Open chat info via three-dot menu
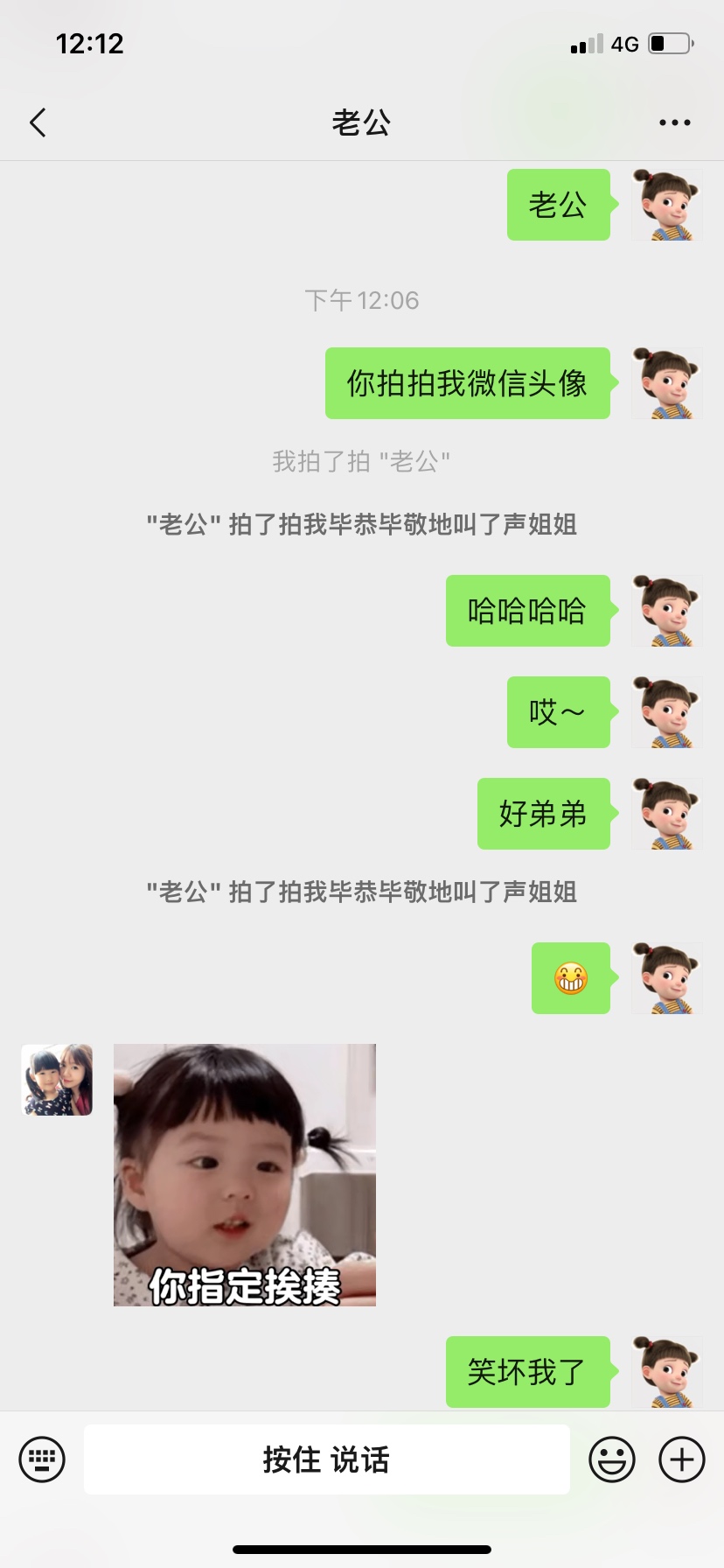Image resolution: width=724 pixels, height=1568 pixels. 674,123
